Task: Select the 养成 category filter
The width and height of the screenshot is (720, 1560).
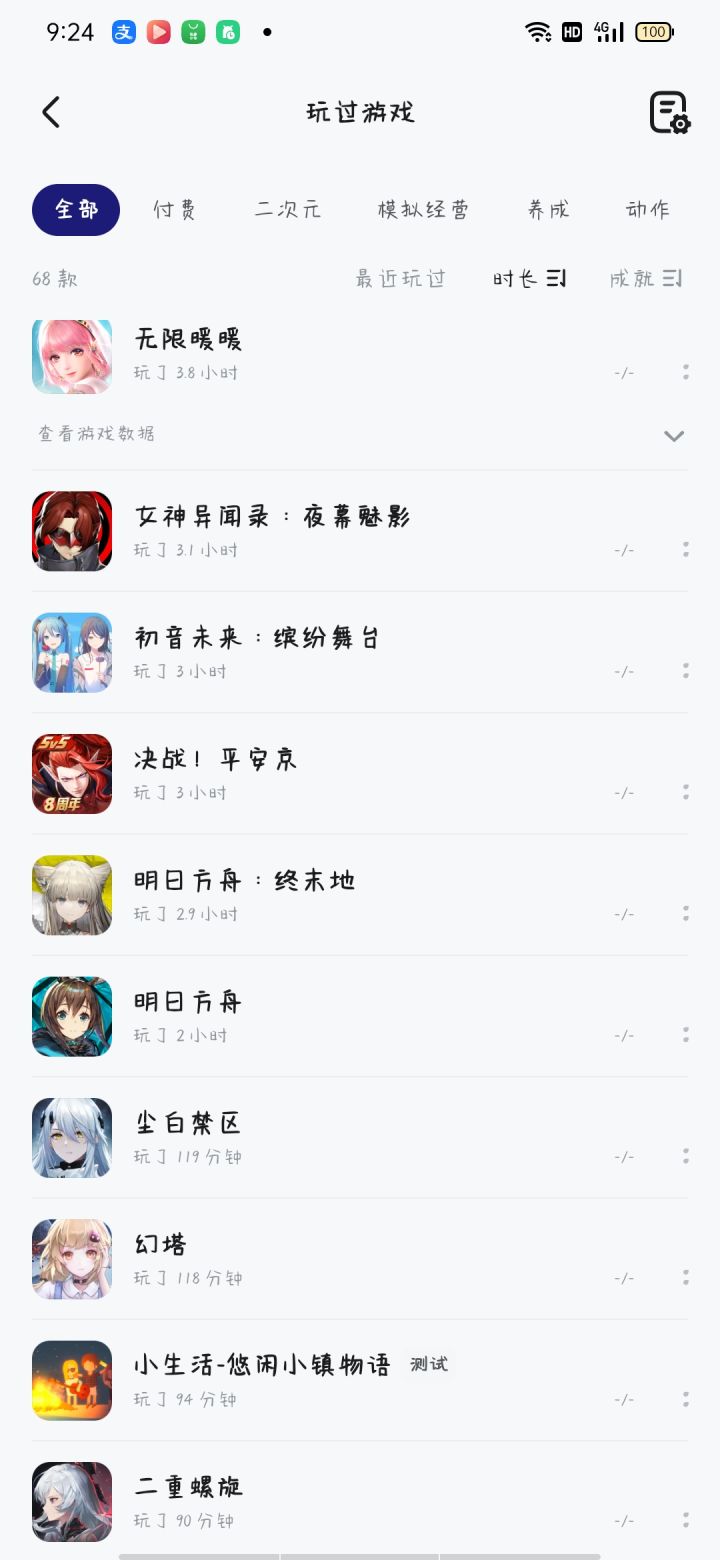Action: pyautogui.click(x=547, y=210)
